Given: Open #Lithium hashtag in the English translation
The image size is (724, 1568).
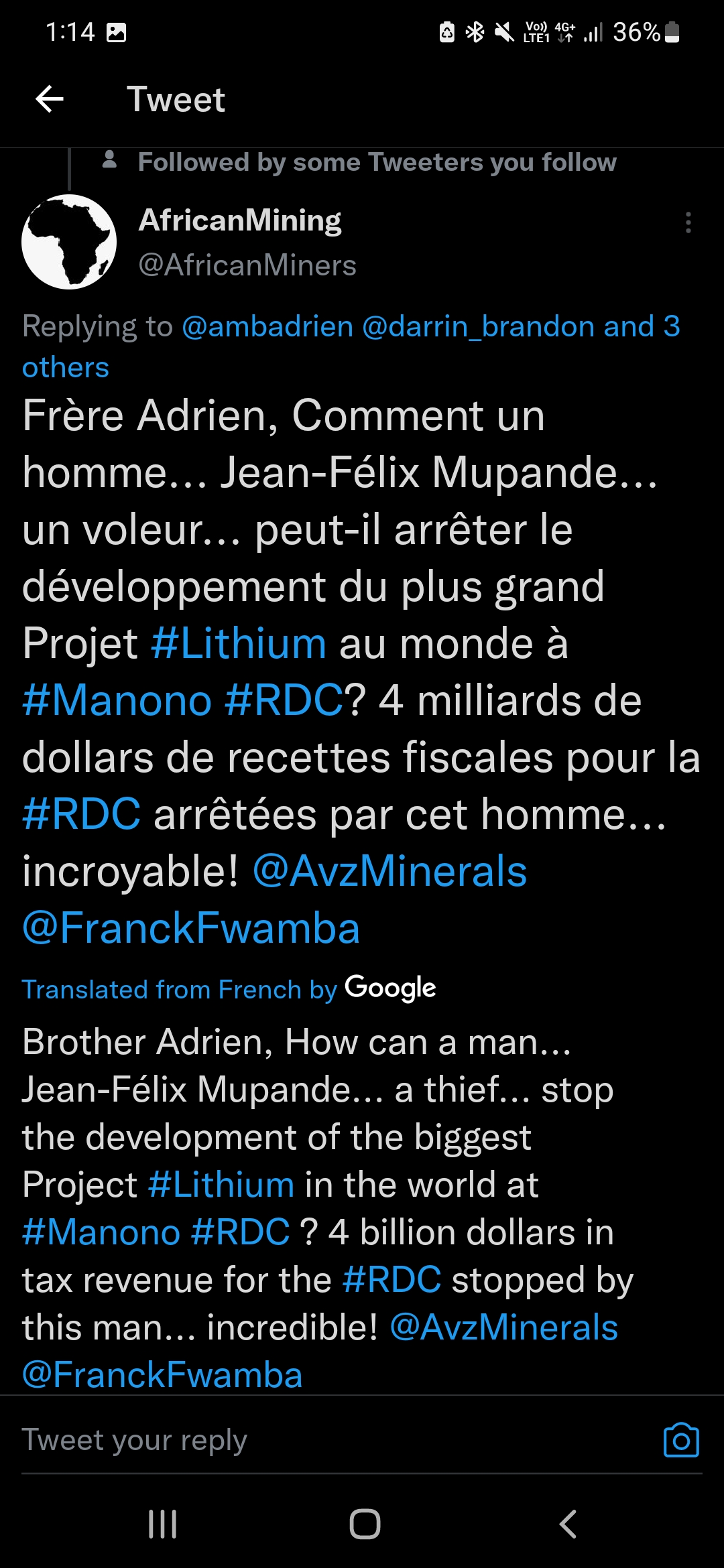Looking at the screenshot, I should pos(221,1185).
